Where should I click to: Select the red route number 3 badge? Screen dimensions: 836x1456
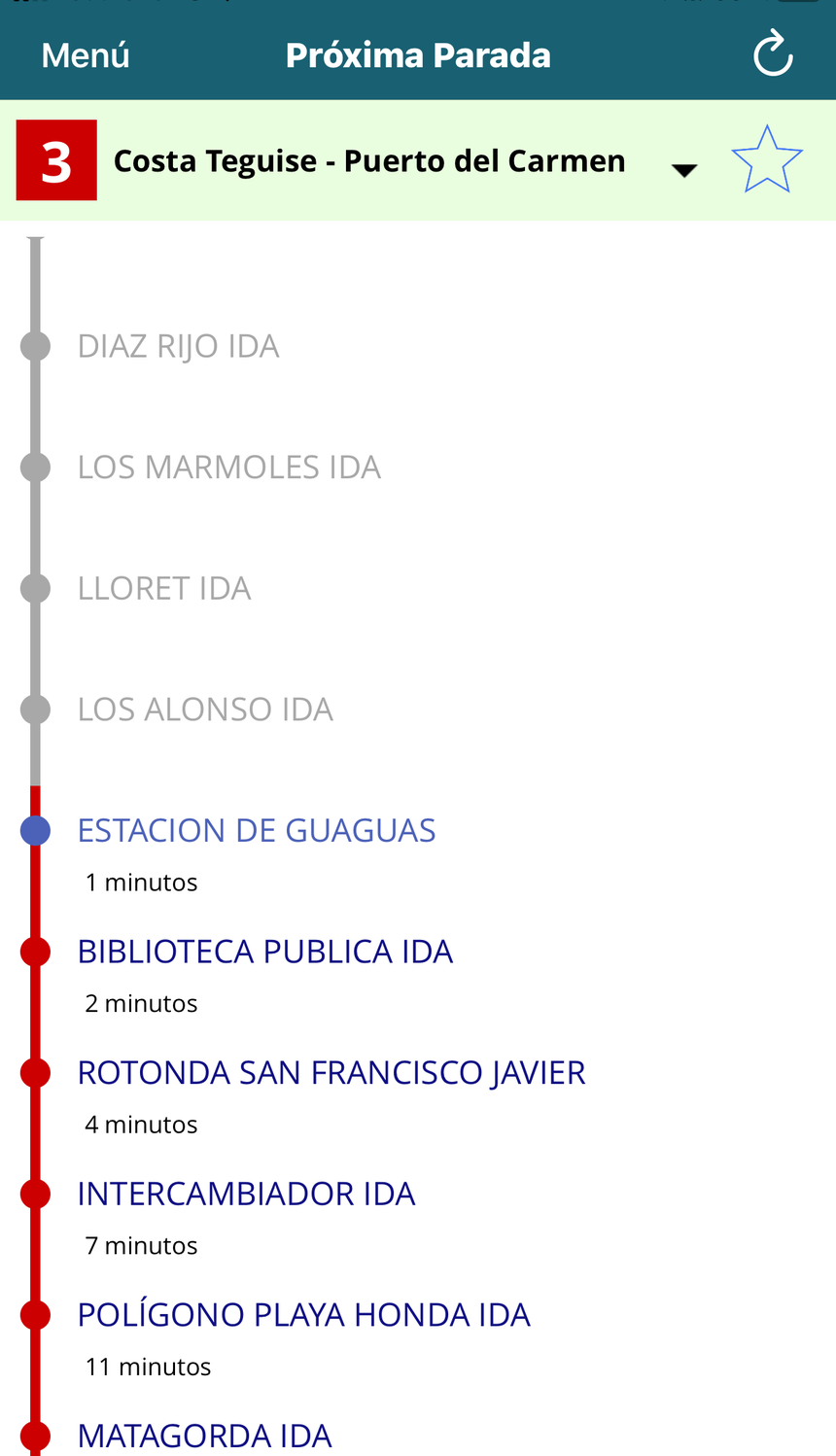click(x=55, y=159)
